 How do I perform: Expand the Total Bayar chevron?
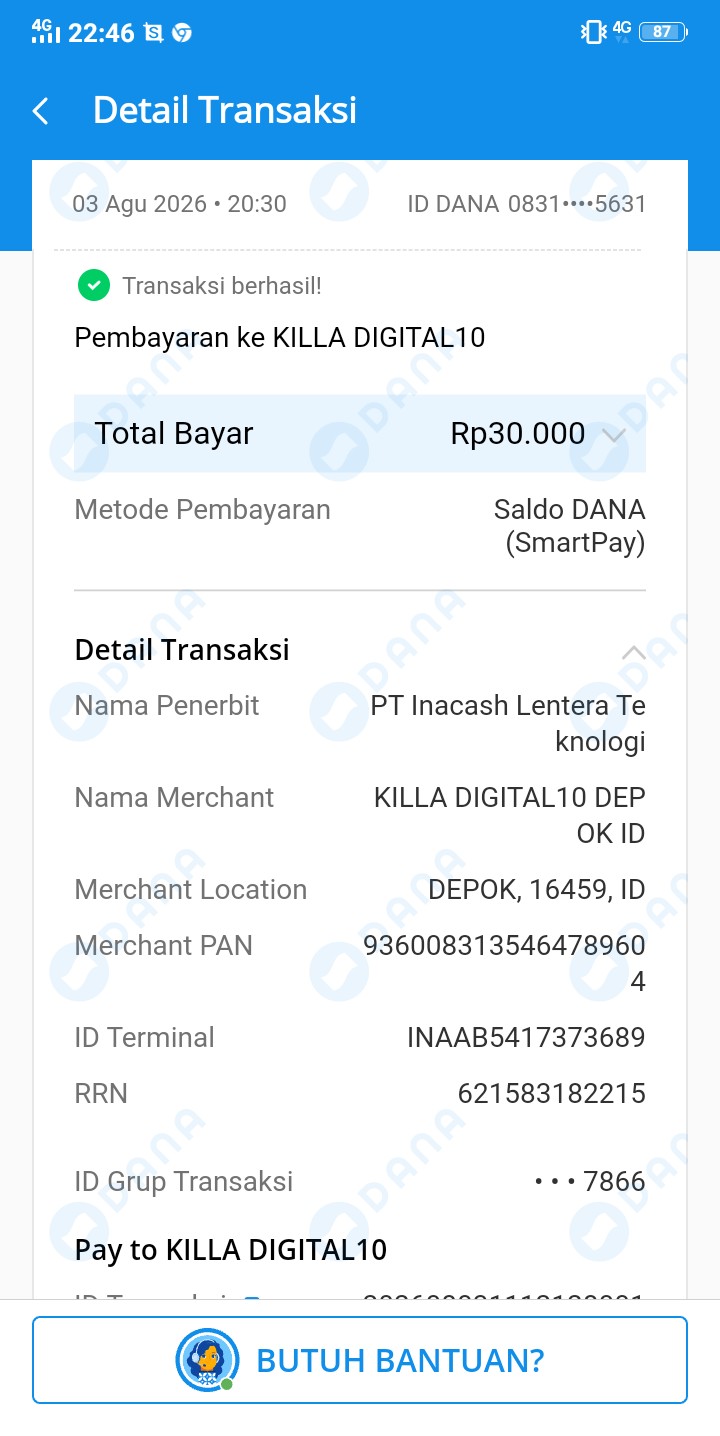614,434
